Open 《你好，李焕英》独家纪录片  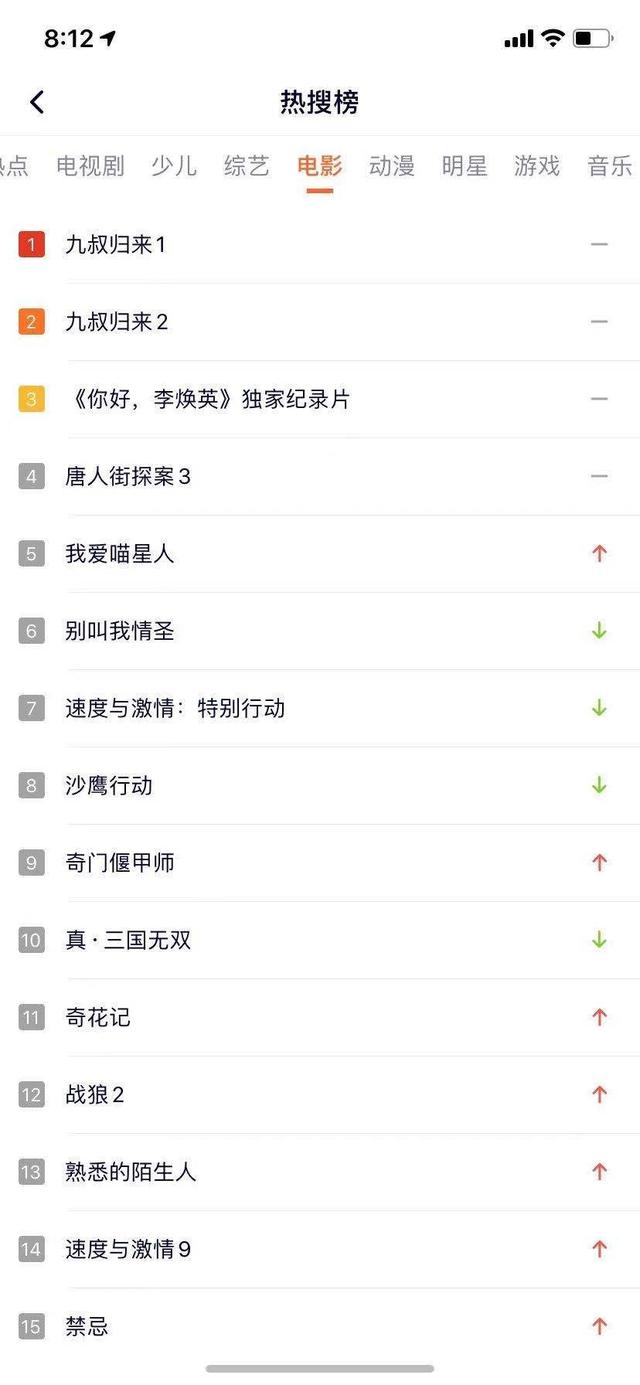[x=320, y=399]
